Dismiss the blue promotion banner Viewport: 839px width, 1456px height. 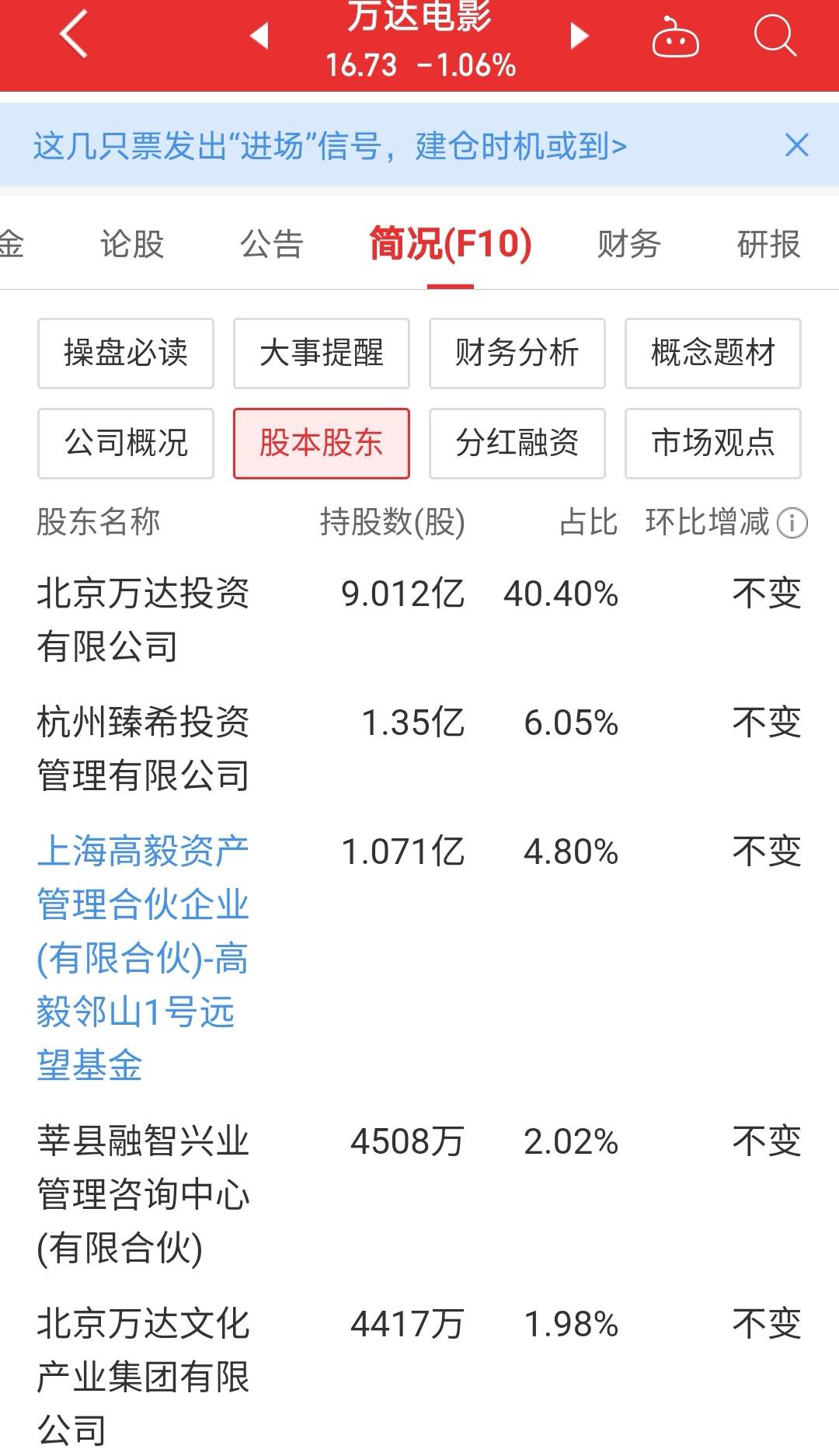[797, 145]
